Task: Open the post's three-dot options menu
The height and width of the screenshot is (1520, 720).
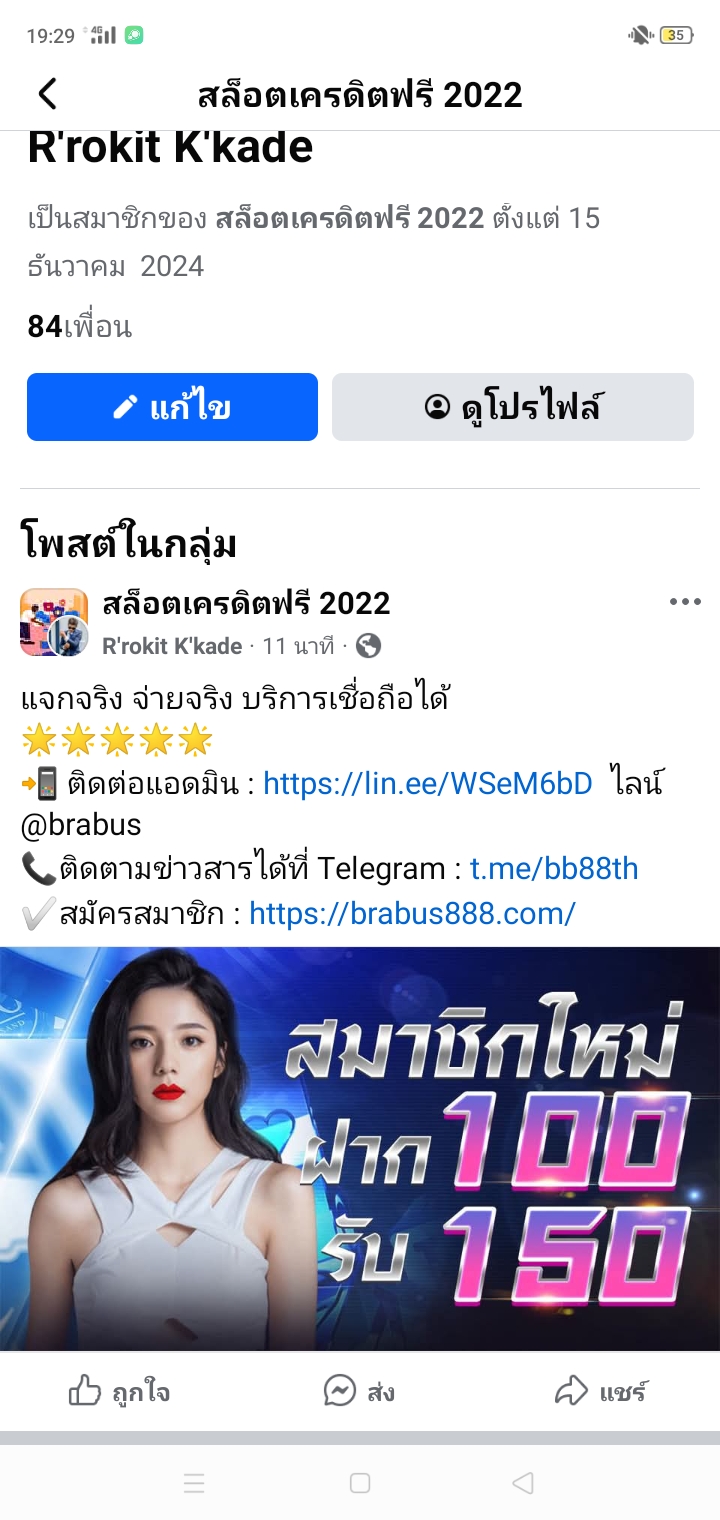Action: pos(684,602)
